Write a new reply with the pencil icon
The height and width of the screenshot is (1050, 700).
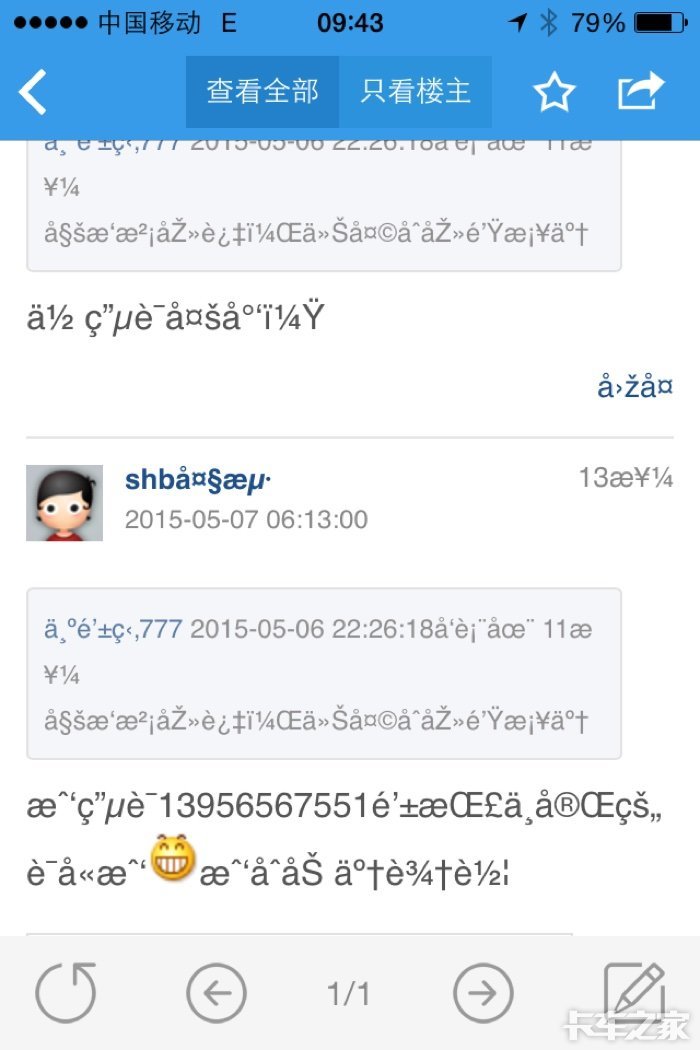[634, 990]
